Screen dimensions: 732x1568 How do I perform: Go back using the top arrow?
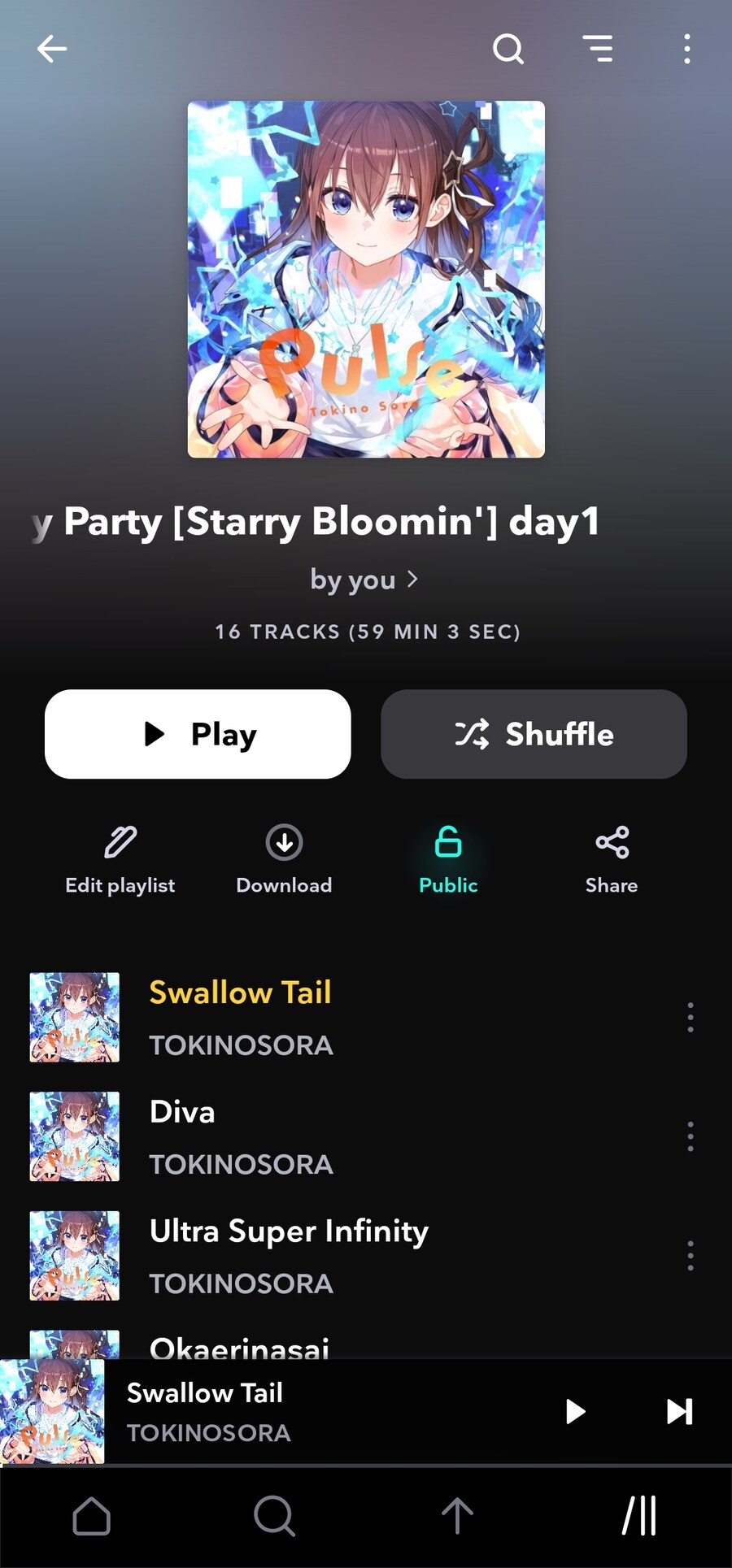point(51,49)
